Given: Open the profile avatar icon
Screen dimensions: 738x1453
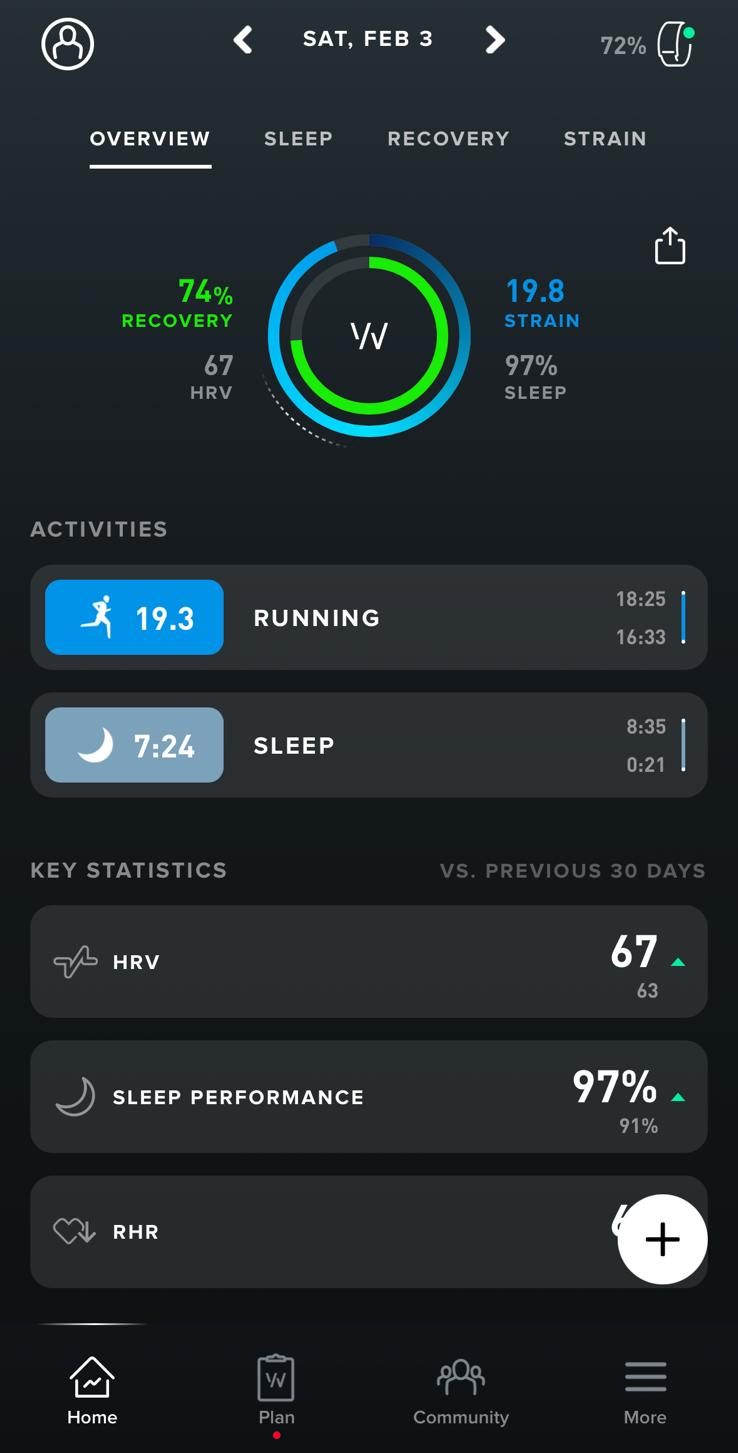Looking at the screenshot, I should click(x=68, y=43).
